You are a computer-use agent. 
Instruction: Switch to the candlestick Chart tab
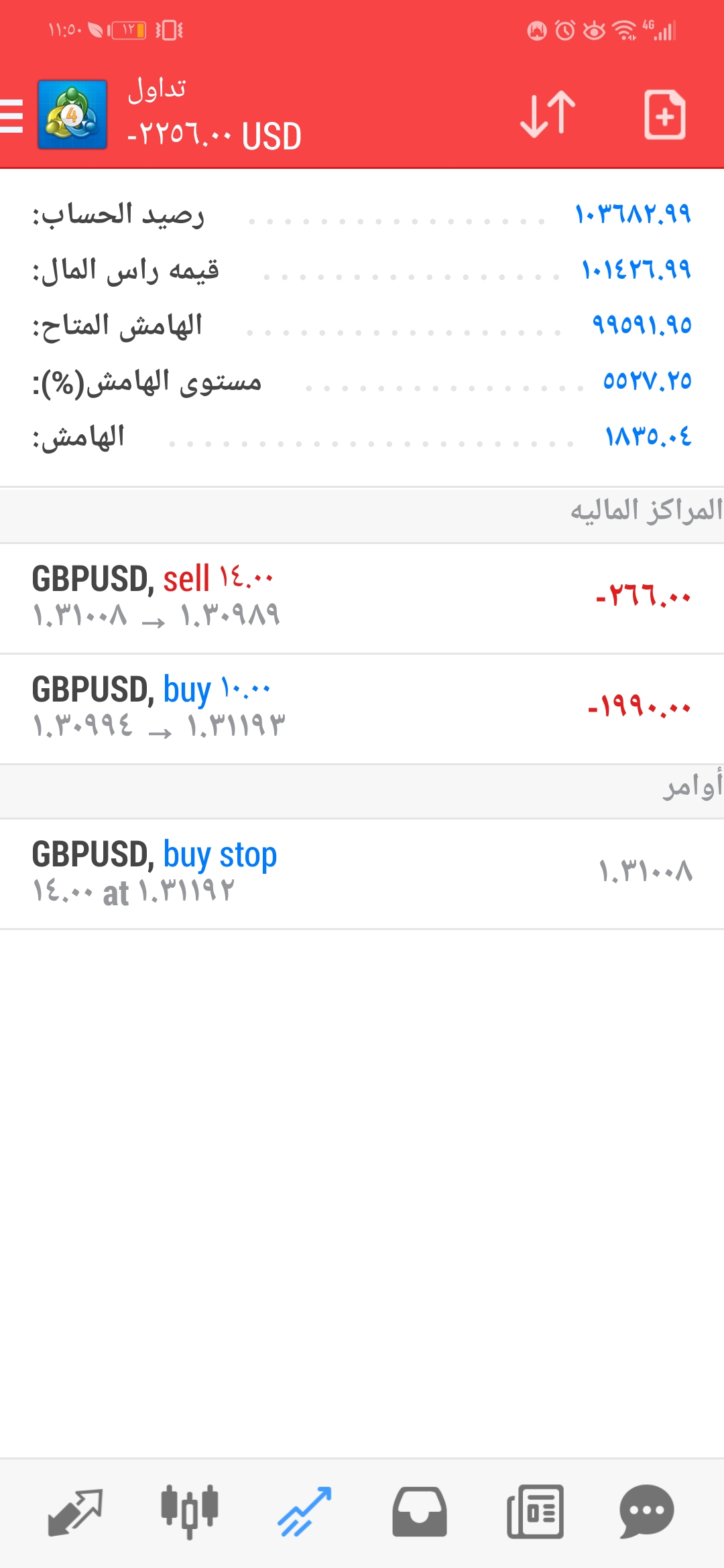tap(190, 1512)
